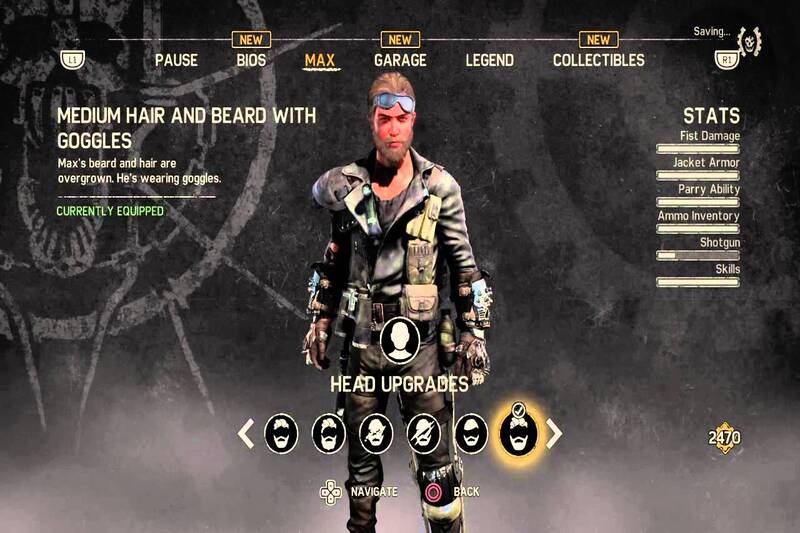Go to the COLLECTIBLES tab
Image resolution: width=800 pixels, height=533 pixels.
tap(598, 60)
